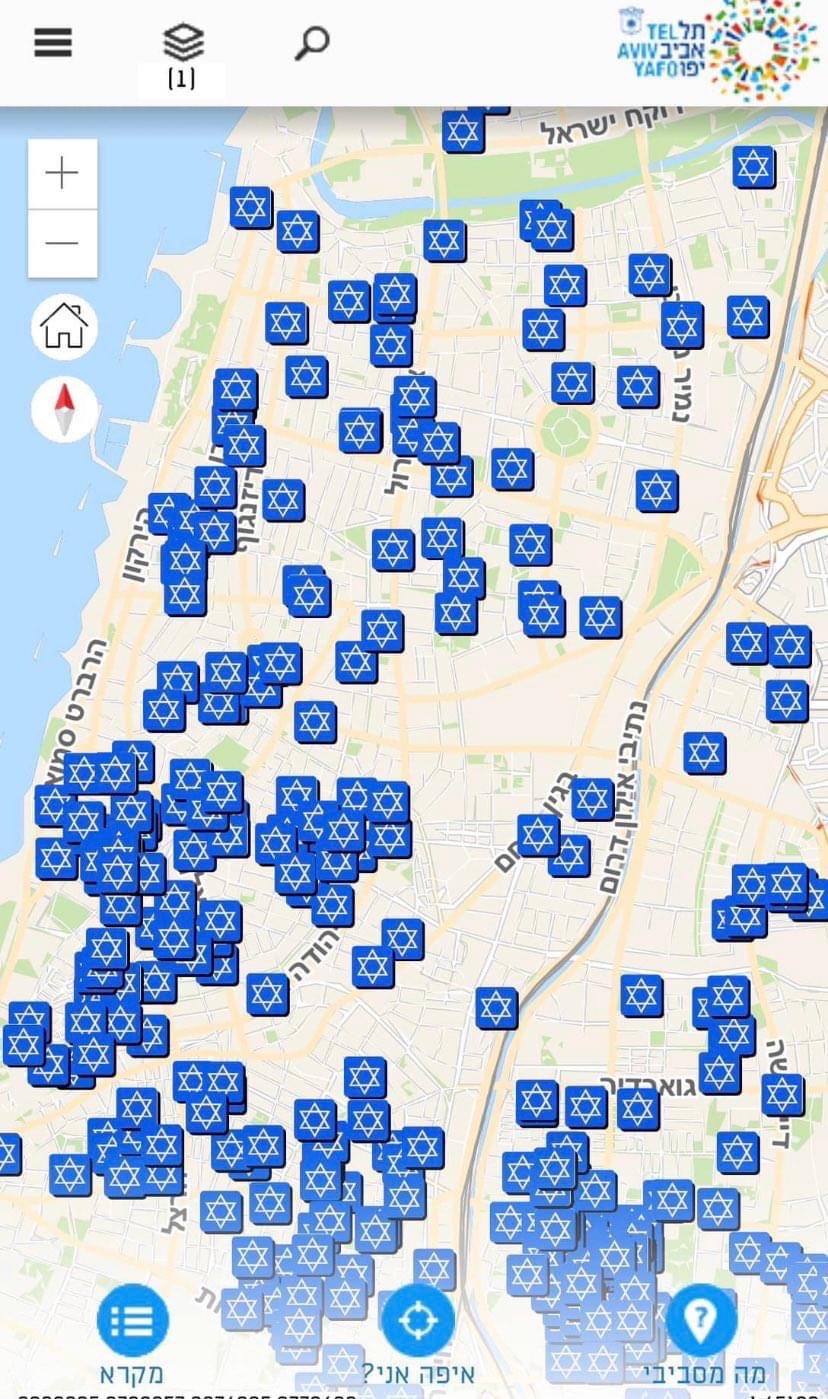Locate me with איפה אני
828x1399 pixels.
click(x=418, y=1321)
